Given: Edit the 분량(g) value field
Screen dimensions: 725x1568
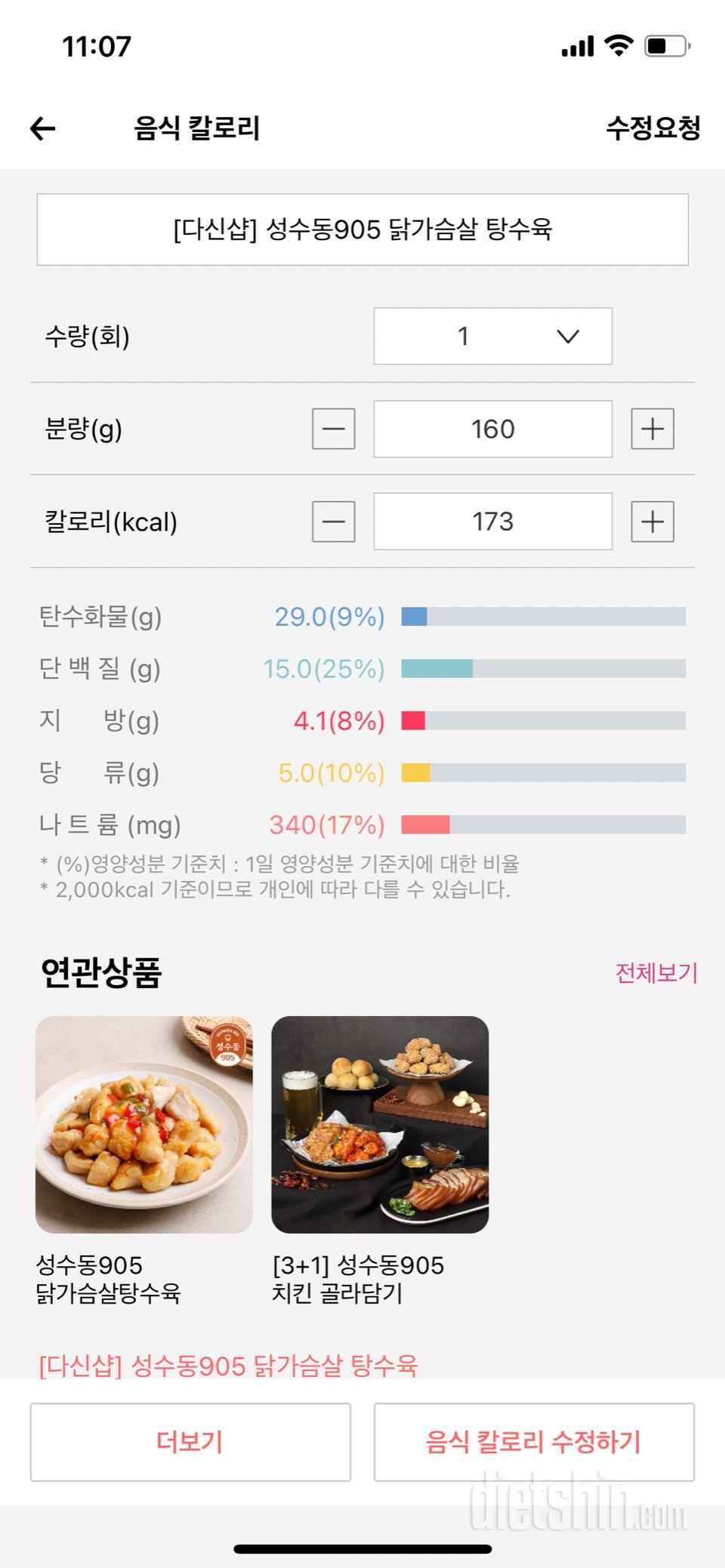Looking at the screenshot, I should click(492, 429).
